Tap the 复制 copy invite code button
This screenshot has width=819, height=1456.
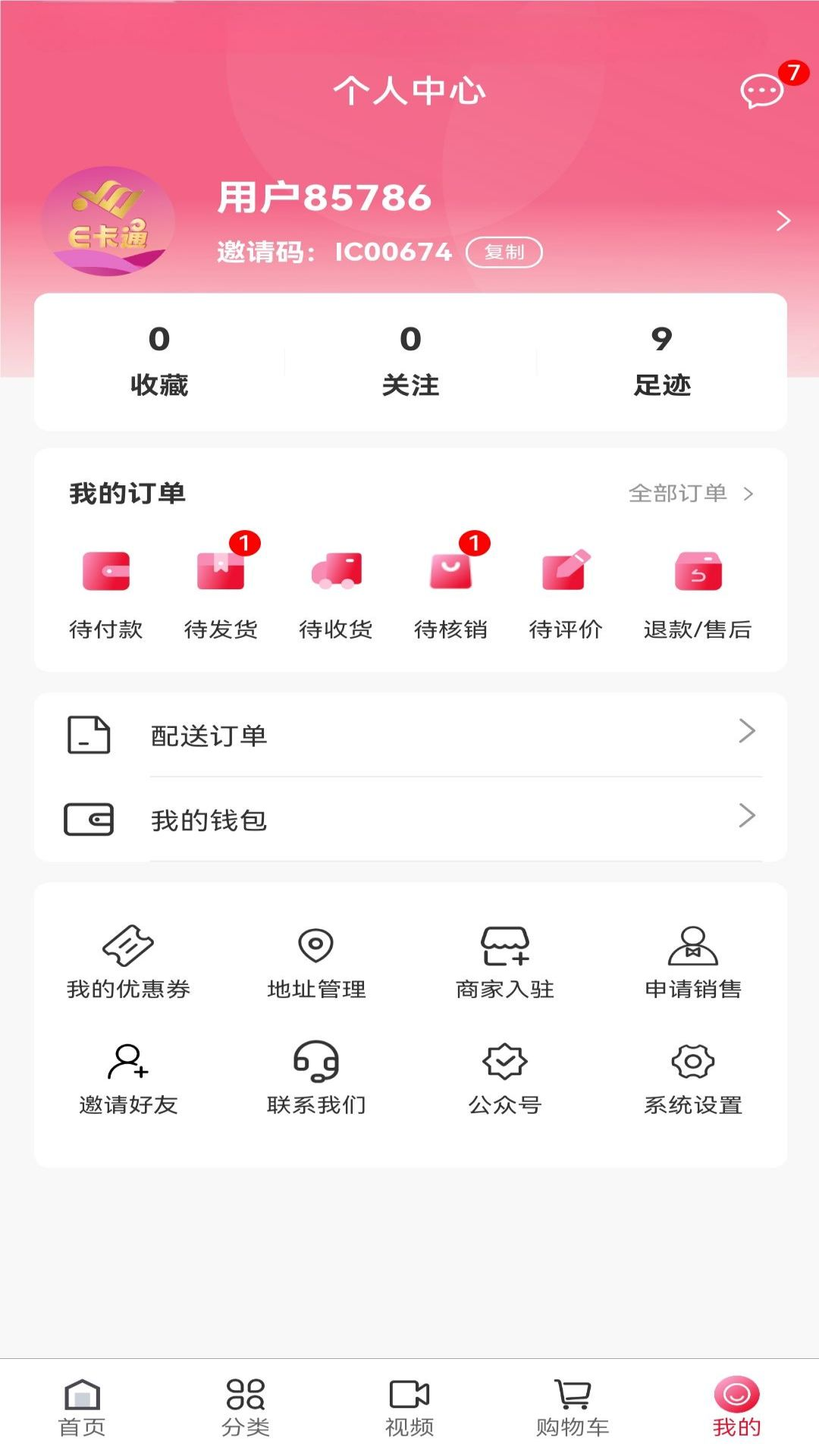click(506, 253)
